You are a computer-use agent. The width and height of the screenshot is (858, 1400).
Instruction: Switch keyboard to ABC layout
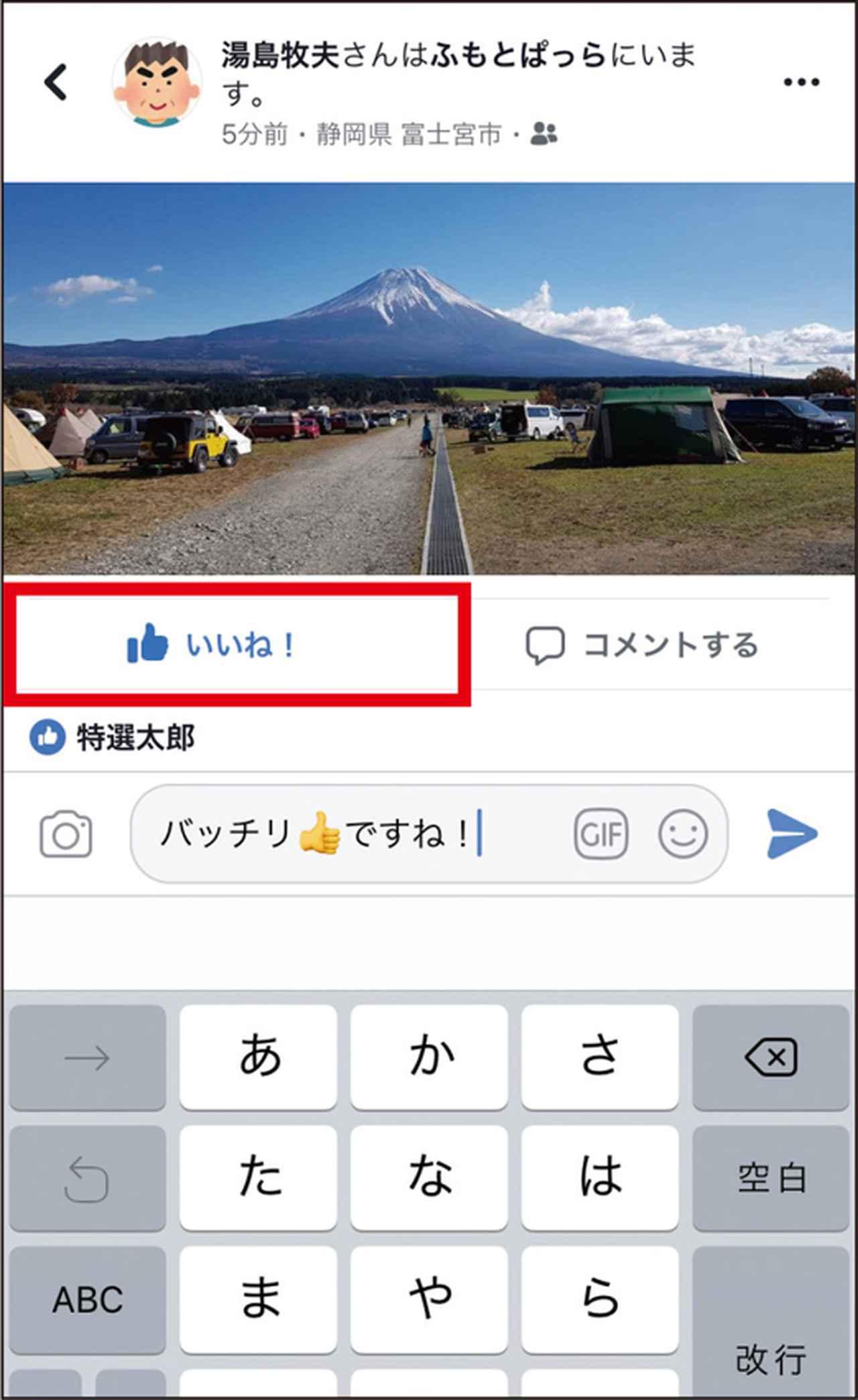tap(88, 1299)
